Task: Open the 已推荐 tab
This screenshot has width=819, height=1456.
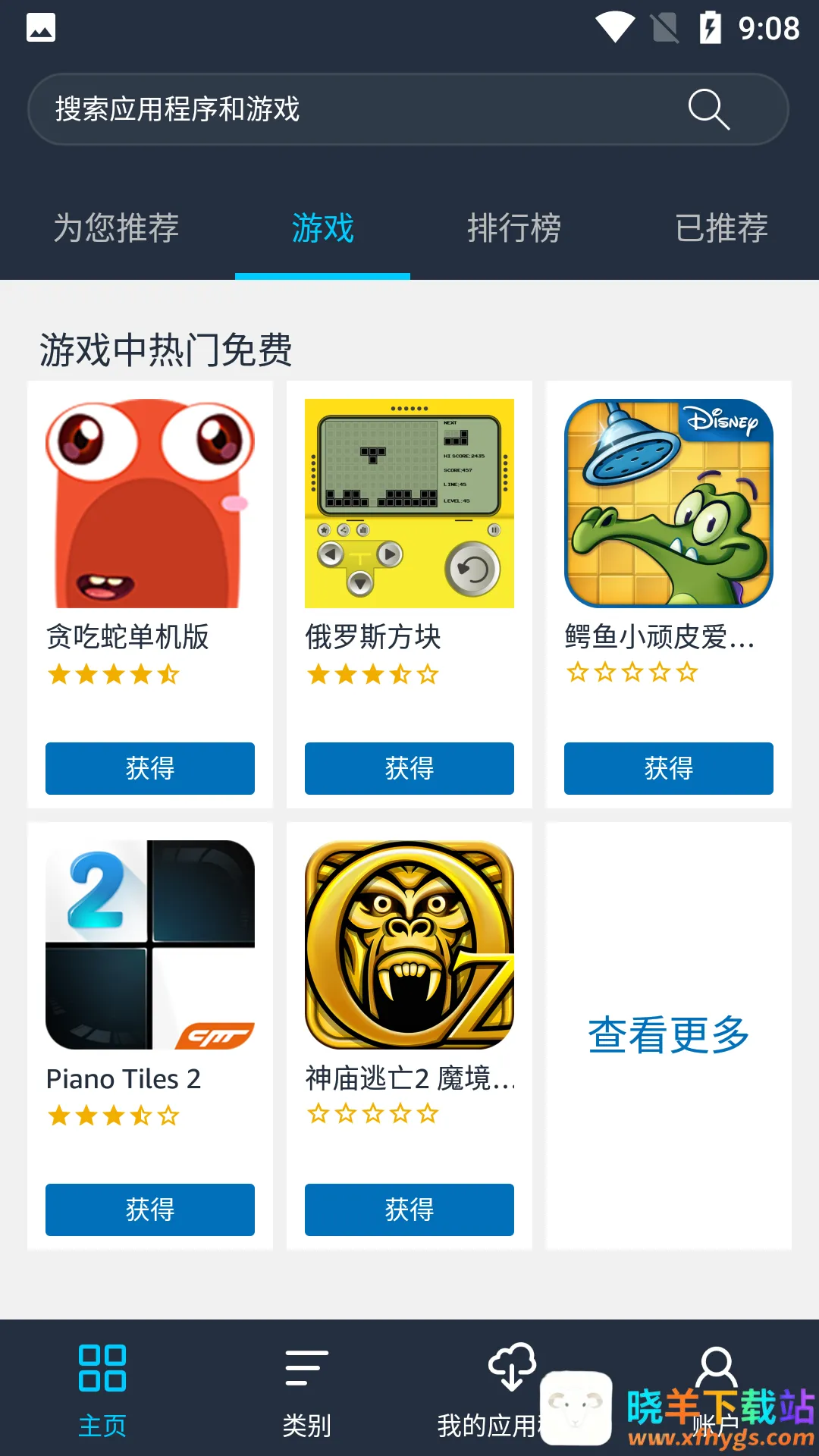Action: point(721,228)
